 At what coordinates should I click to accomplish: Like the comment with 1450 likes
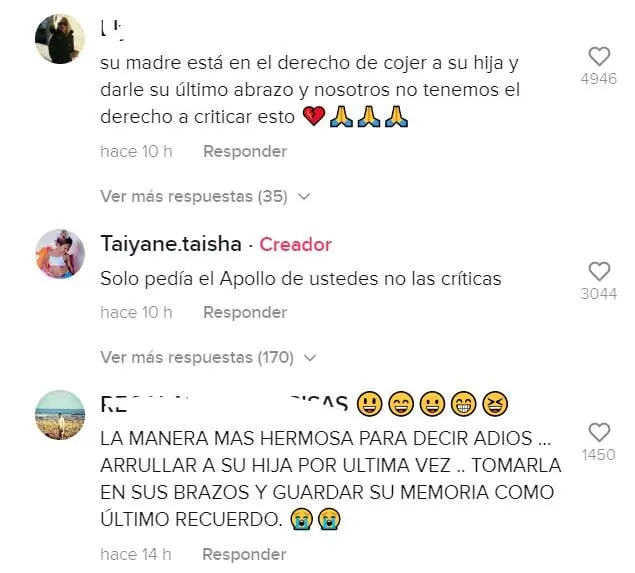[x=598, y=433]
